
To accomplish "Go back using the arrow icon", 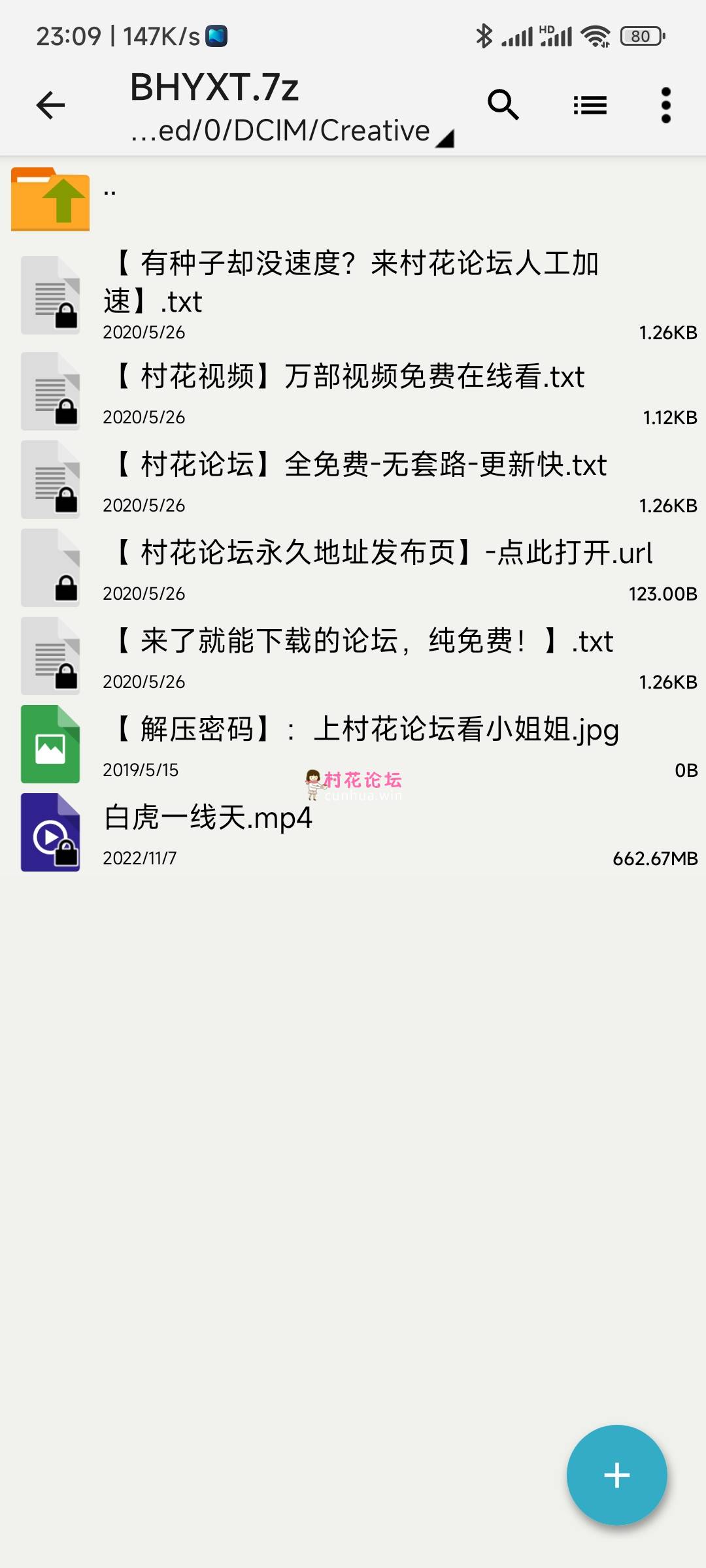I will tap(51, 105).
